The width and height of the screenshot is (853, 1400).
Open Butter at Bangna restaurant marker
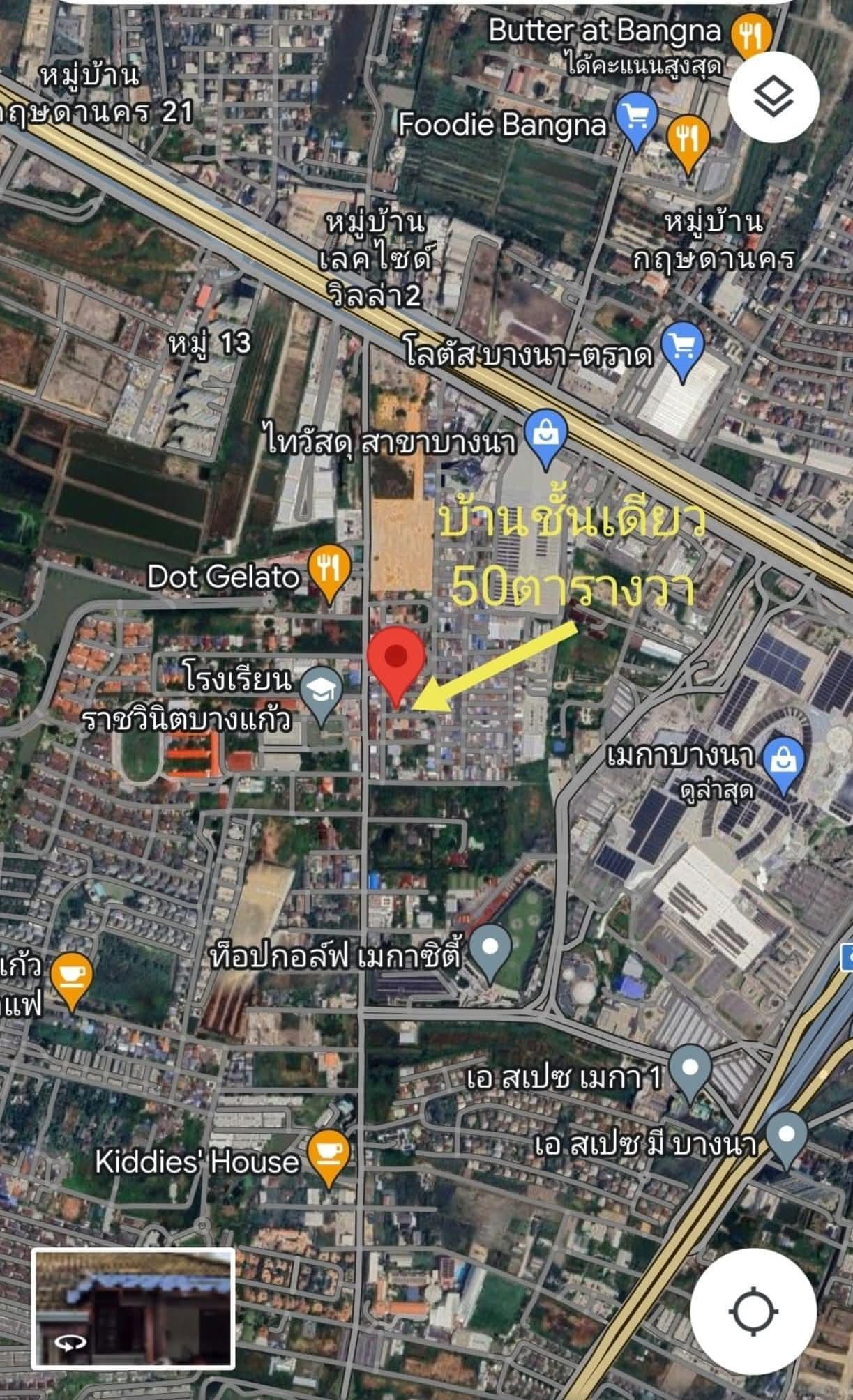[750, 35]
